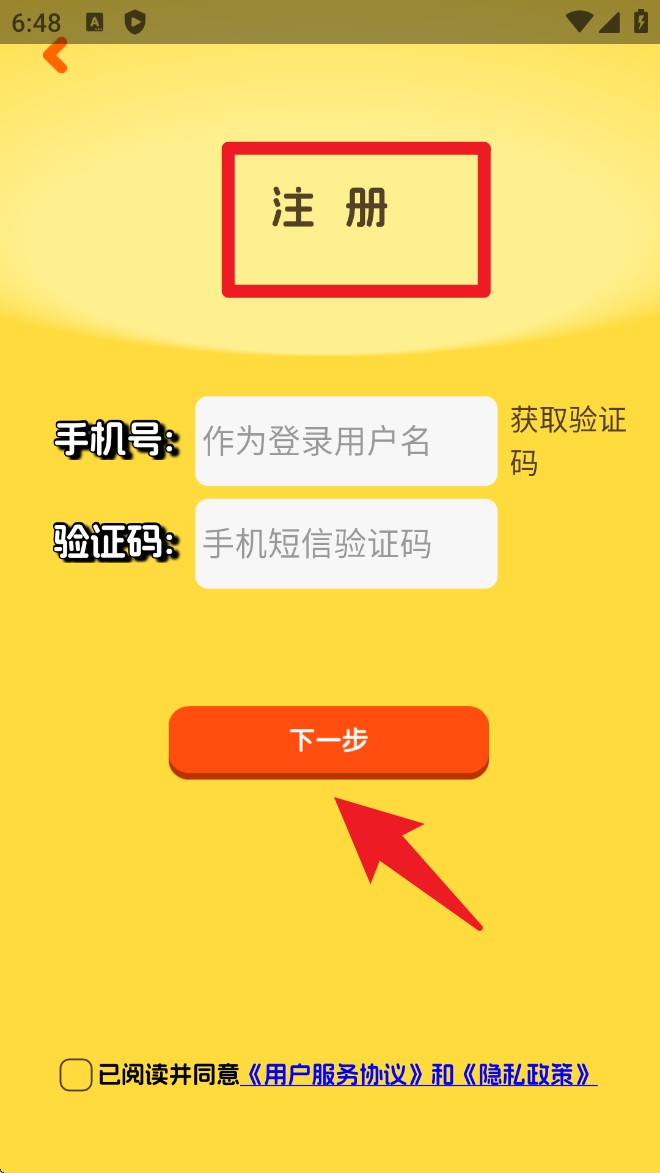Check the 已阅读并同意 agreement box
This screenshot has height=1173, width=660.
tap(76, 1075)
